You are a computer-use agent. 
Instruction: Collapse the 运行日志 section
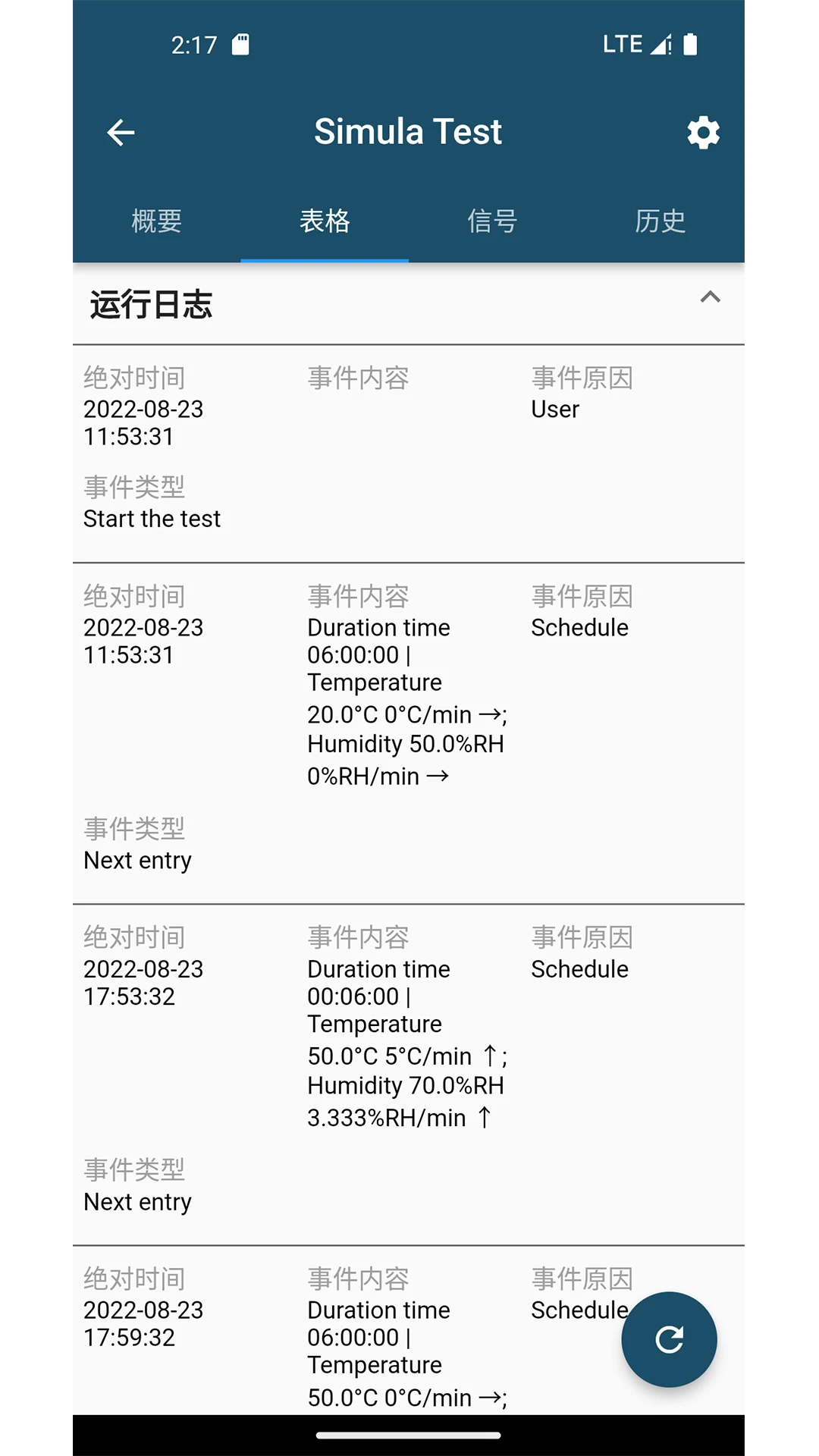pyautogui.click(x=710, y=297)
